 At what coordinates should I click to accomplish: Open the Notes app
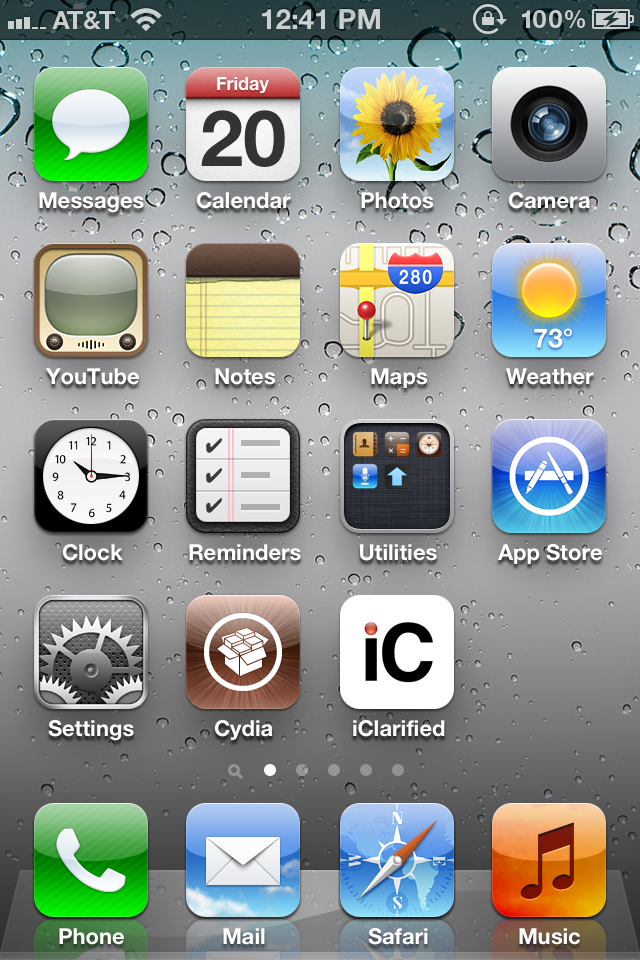click(x=243, y=300)
